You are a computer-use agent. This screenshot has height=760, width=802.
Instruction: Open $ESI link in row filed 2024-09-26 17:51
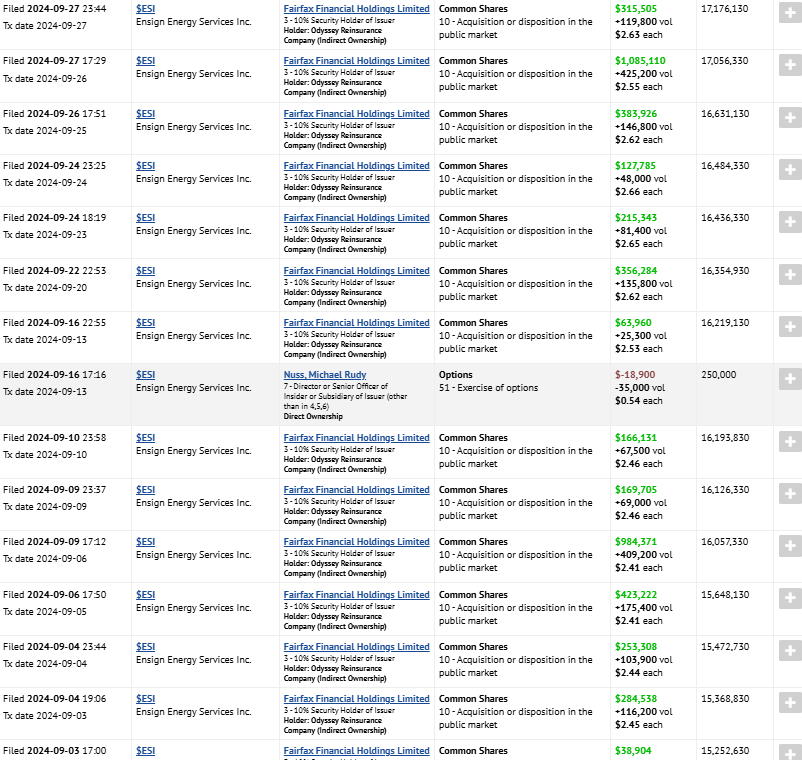[145, 114]
